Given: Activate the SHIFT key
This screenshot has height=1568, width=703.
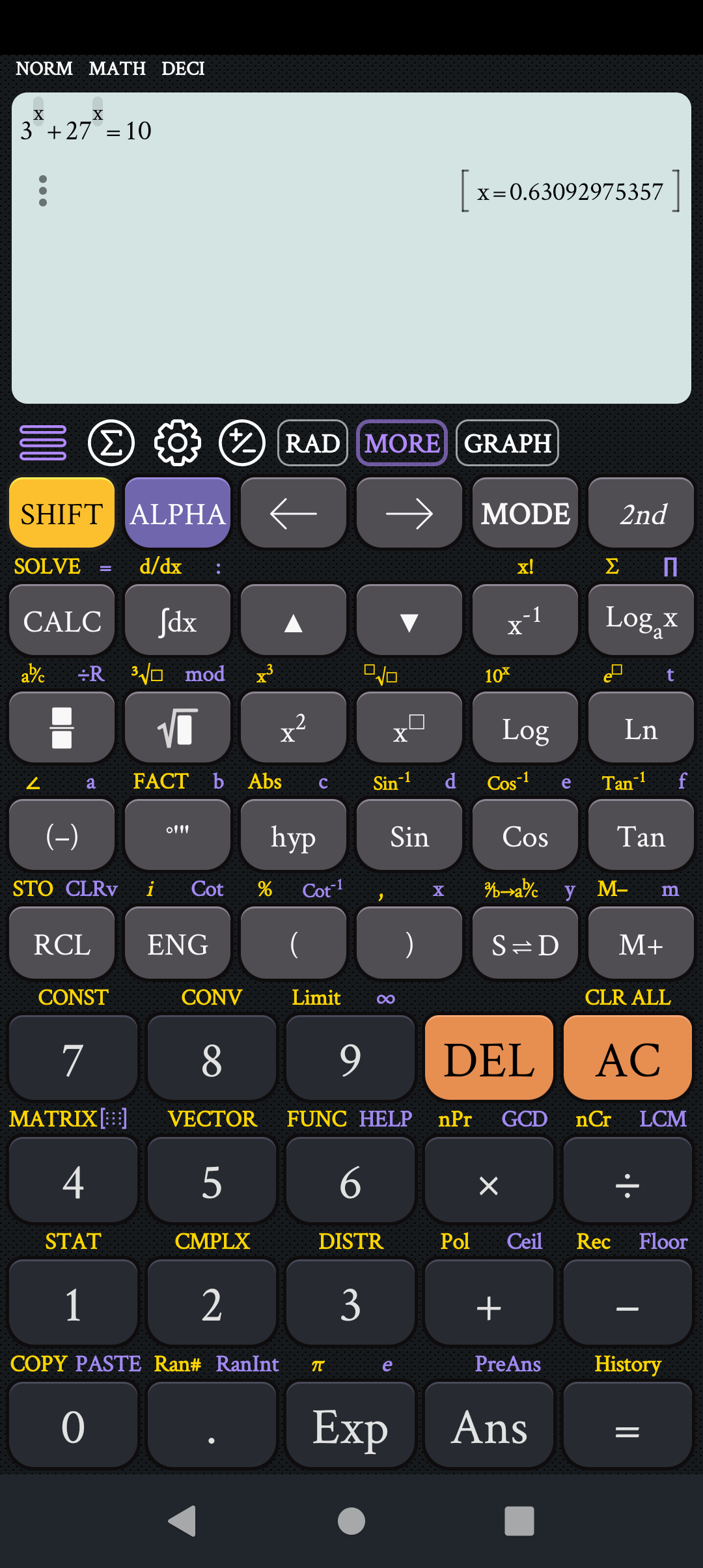Looking at the screenshot, I should click(62, 513).
